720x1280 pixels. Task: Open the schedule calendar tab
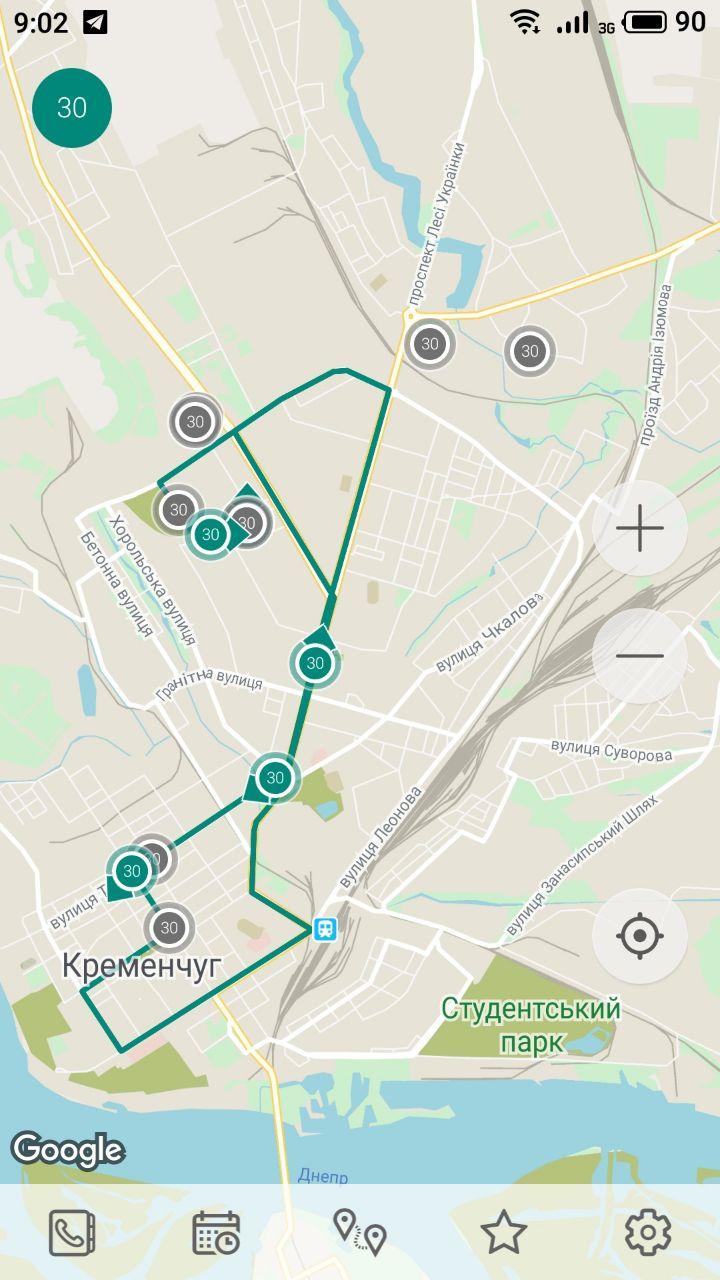[216, 1233]
